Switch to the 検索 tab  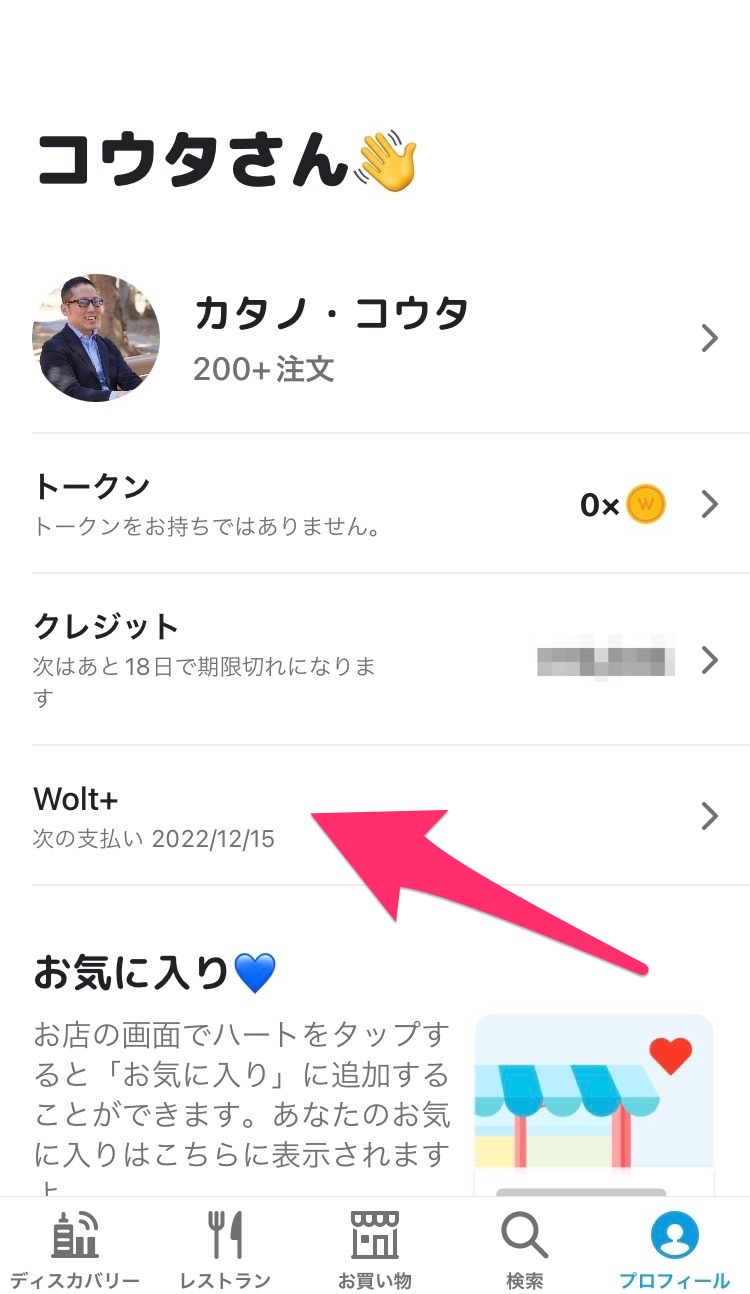pos(525,1248)
